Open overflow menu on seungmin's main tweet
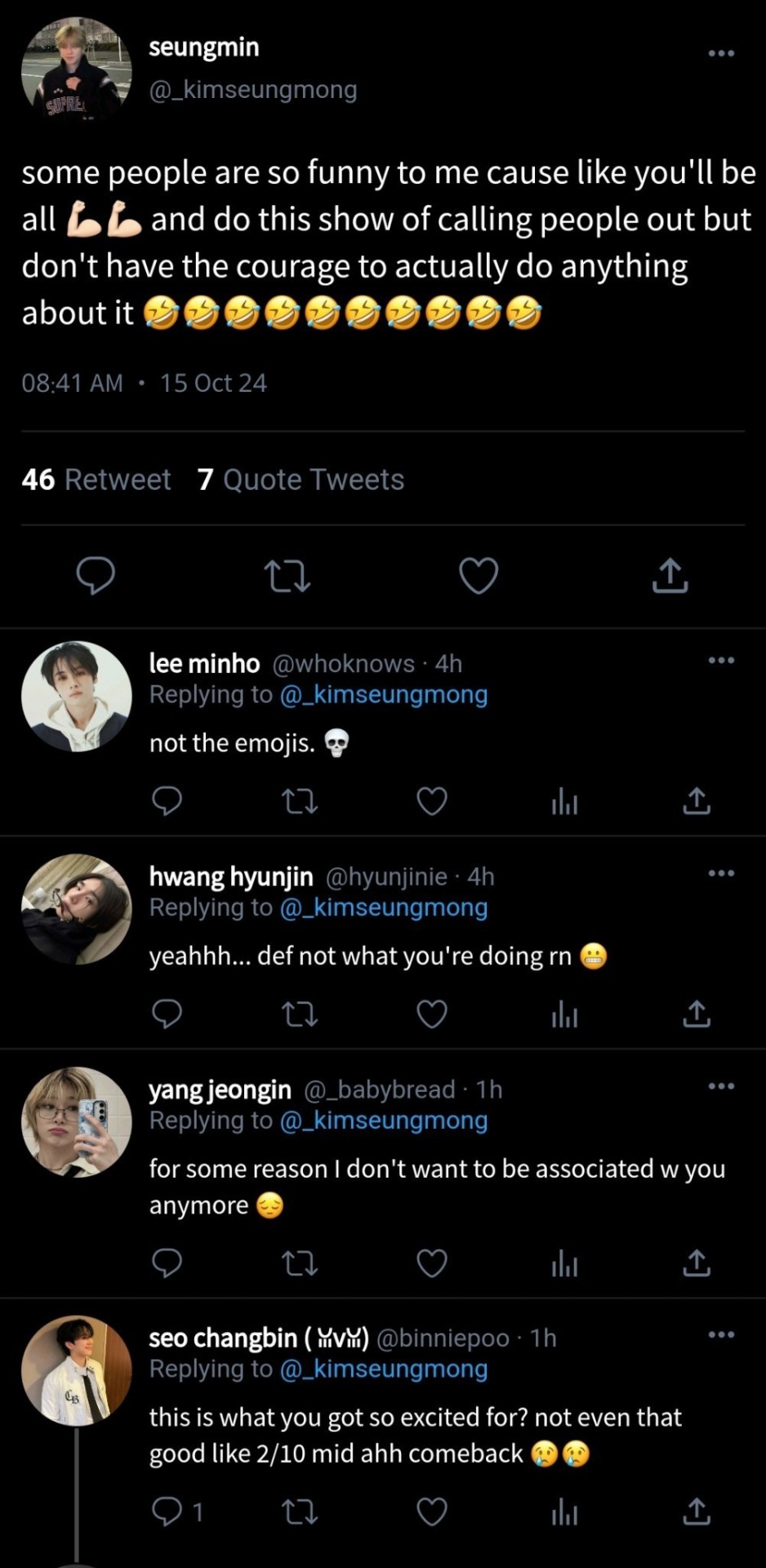Screen dimensions: 766x1568 pyautogui.click(x=721, y=54)
